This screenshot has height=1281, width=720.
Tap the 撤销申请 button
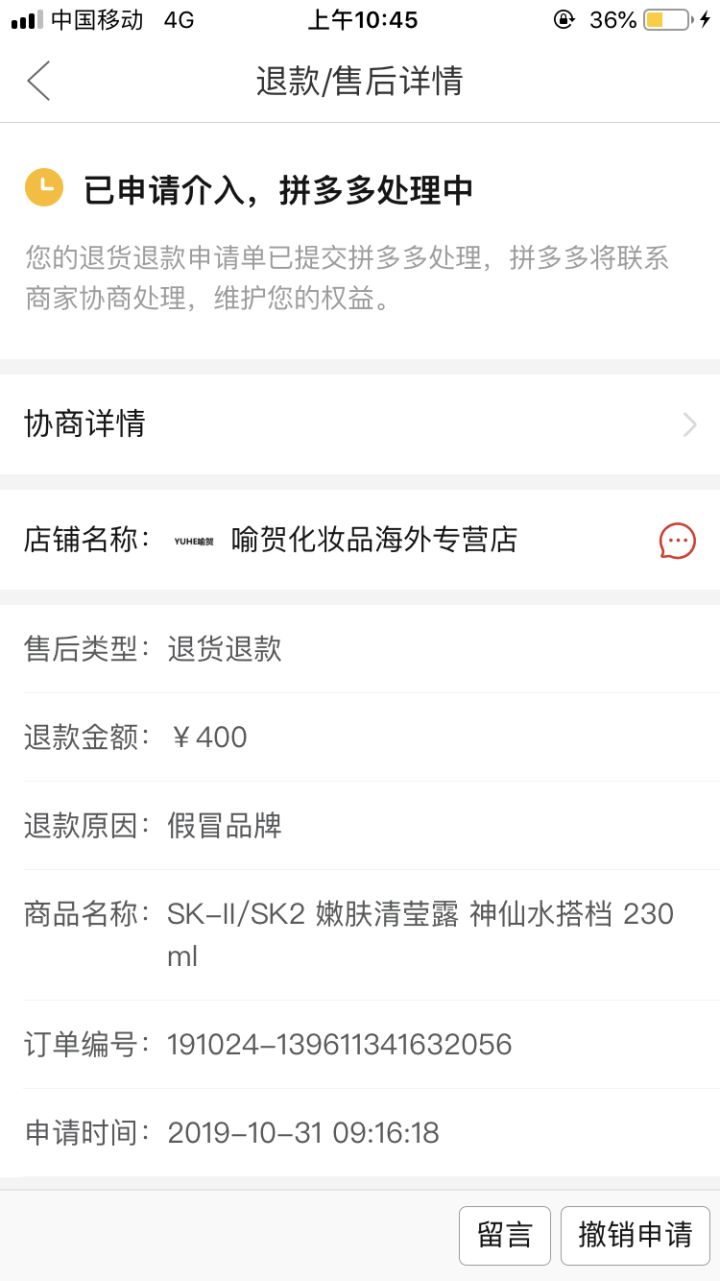click(634, 1235)
